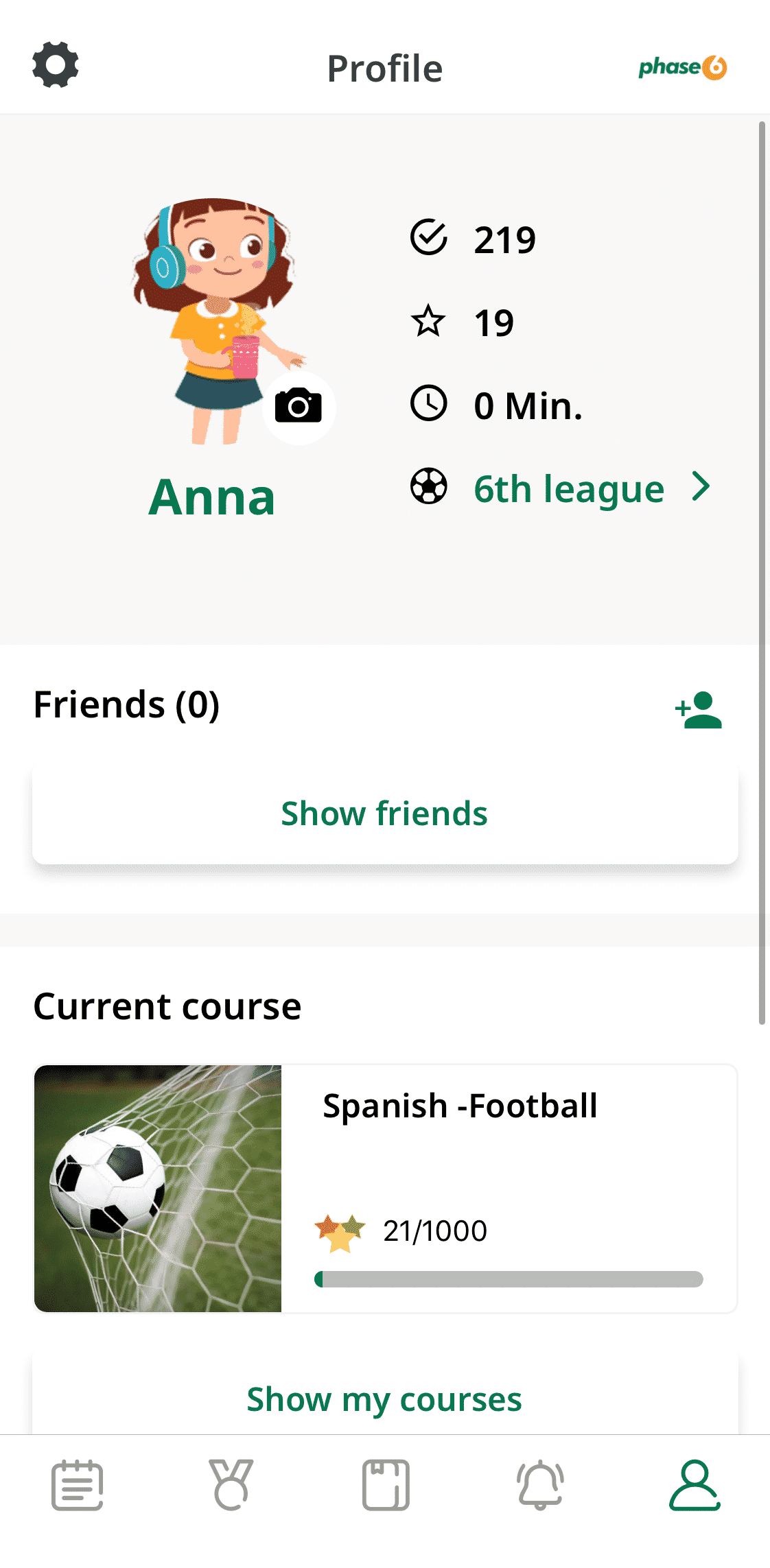This screenshot has width=770, height=1568.
Task: Open the Spanish -Football course card
Action: pos(460,1106)
